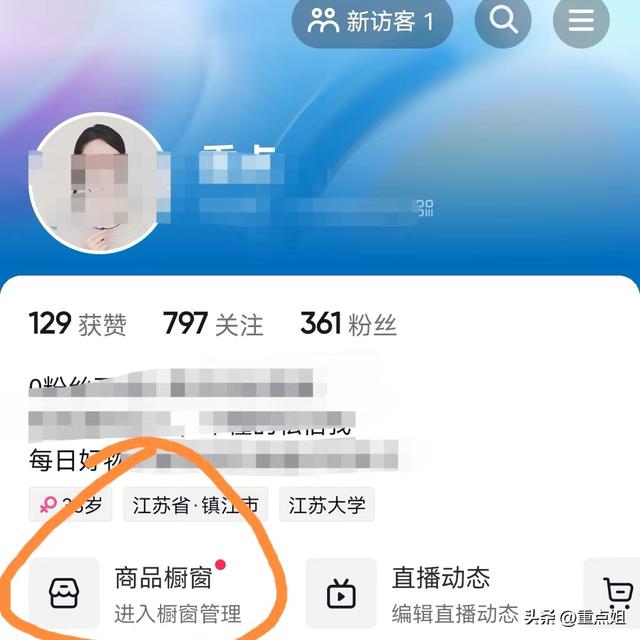The image size is (640, 640).
Task: Select the 江苏省·镇江市 location tag
Action: 196,505
